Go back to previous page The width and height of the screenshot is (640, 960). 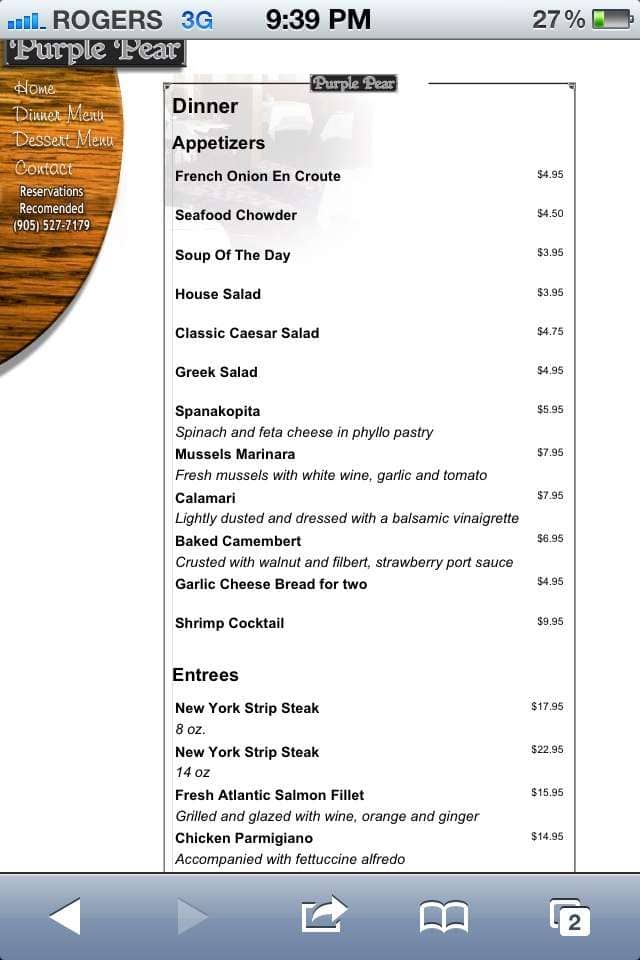65,916
